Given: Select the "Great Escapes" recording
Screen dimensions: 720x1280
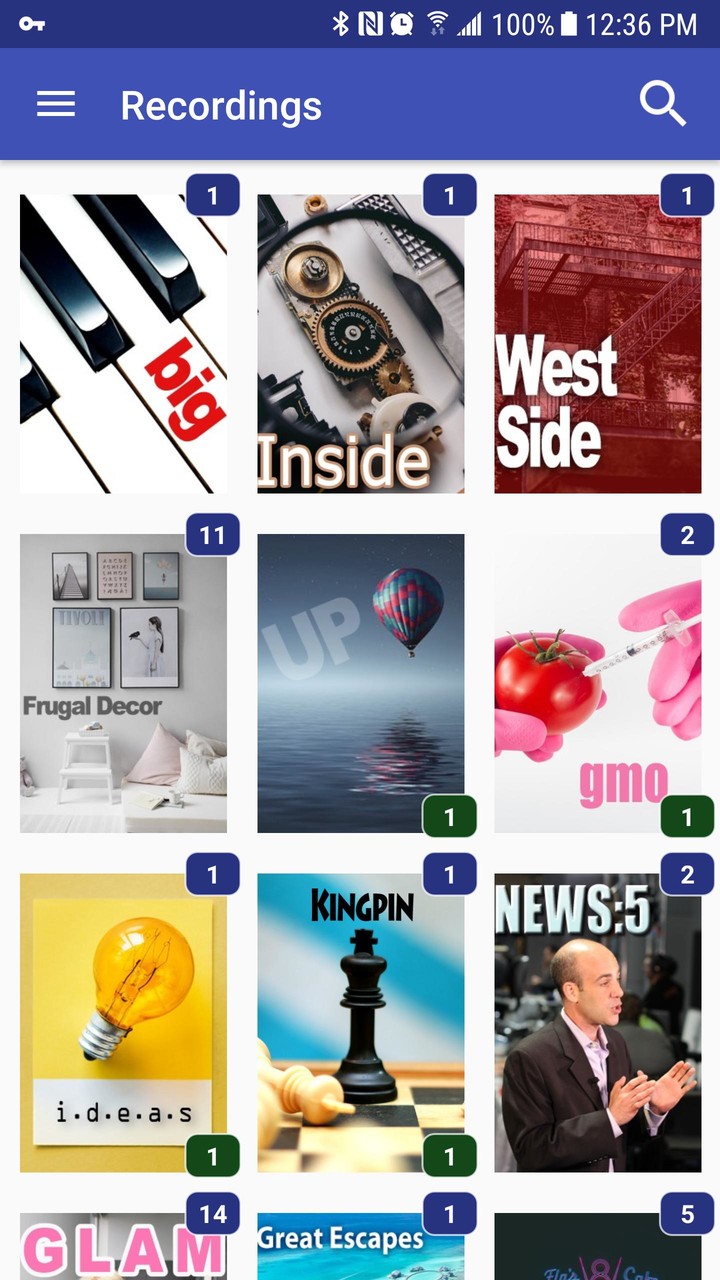Looking at the screenshot, I should pyautogui.click(x=360, y=1248).
